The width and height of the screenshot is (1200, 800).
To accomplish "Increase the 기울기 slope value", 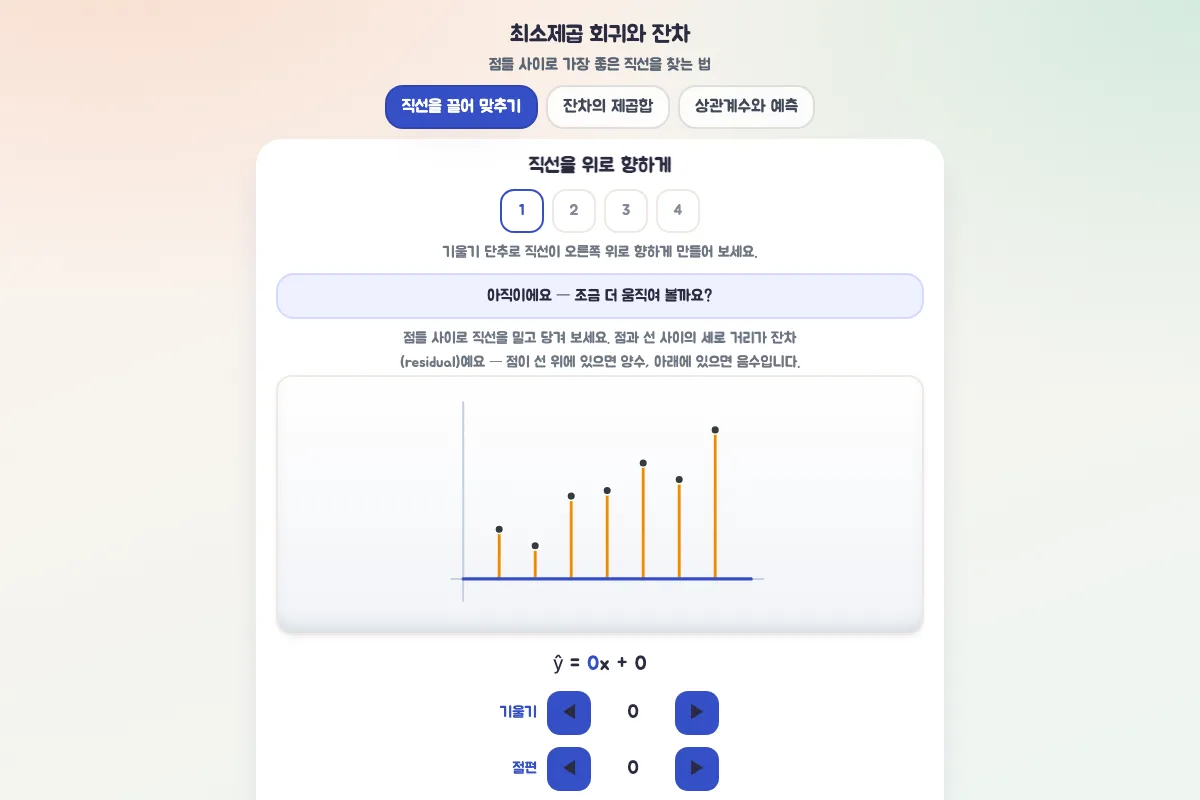I will point(697,713).
